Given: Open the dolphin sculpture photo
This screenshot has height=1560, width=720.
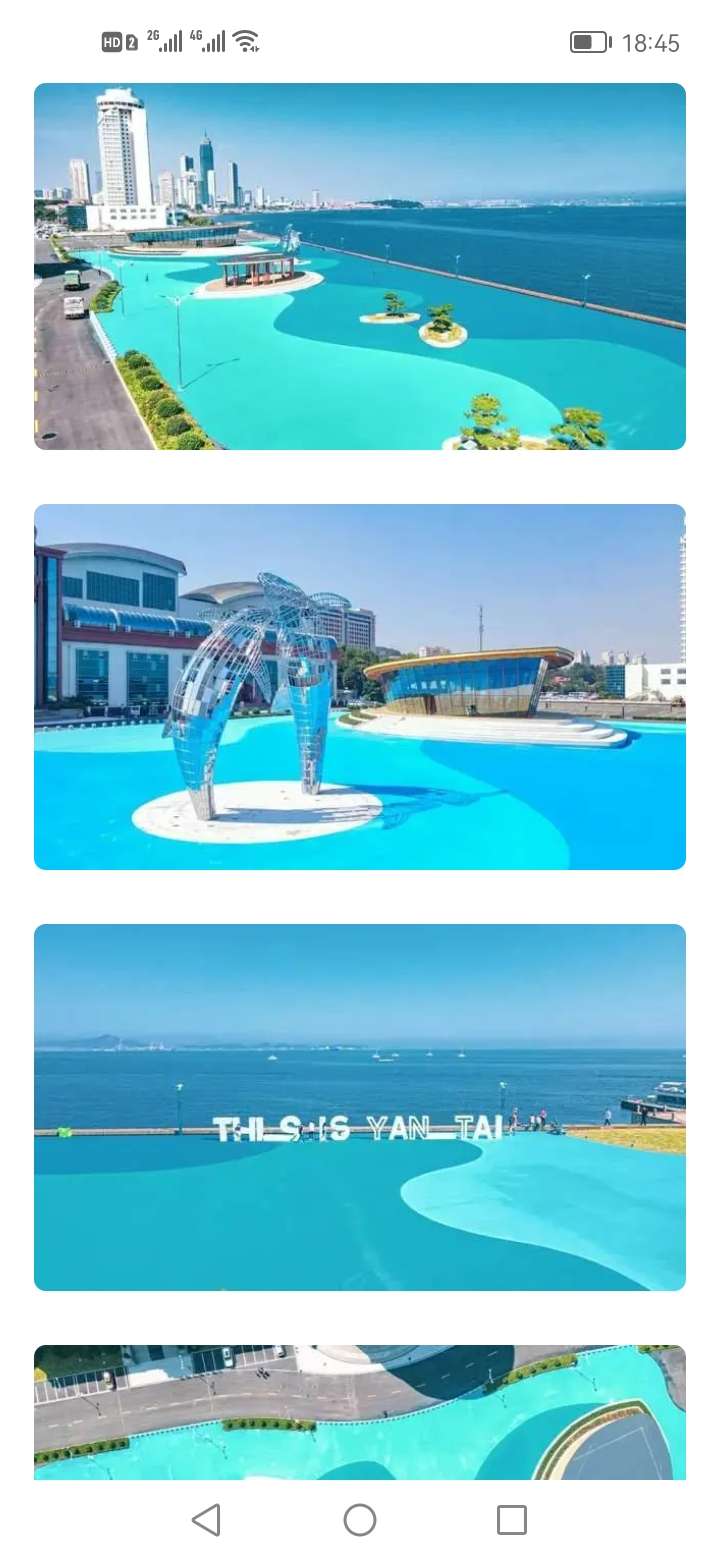Looking at the screenshot, I should [360, 686].
